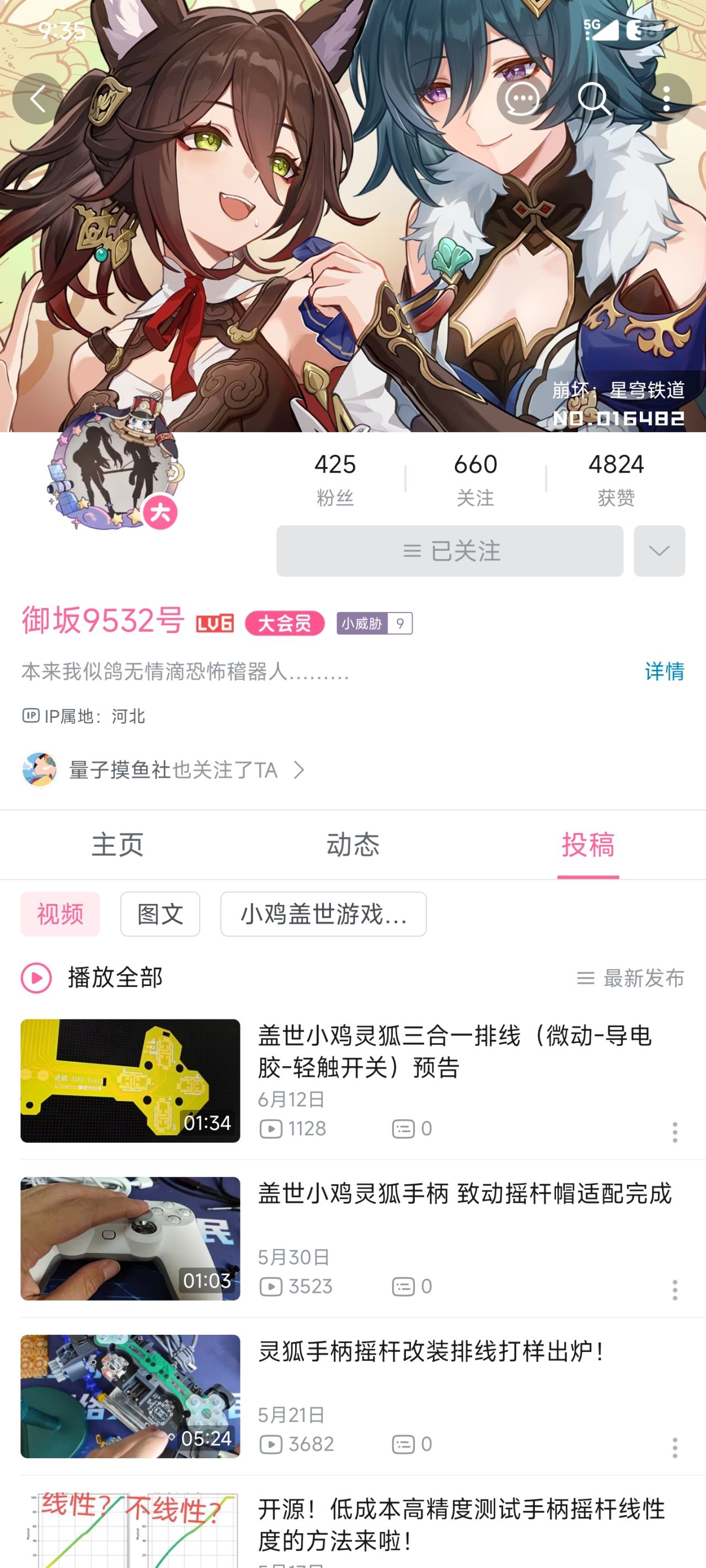Open video 盖世小鸡灵狐三合一排线 预告
This screenshot has width=706, height=1568.
[454, 1051]
